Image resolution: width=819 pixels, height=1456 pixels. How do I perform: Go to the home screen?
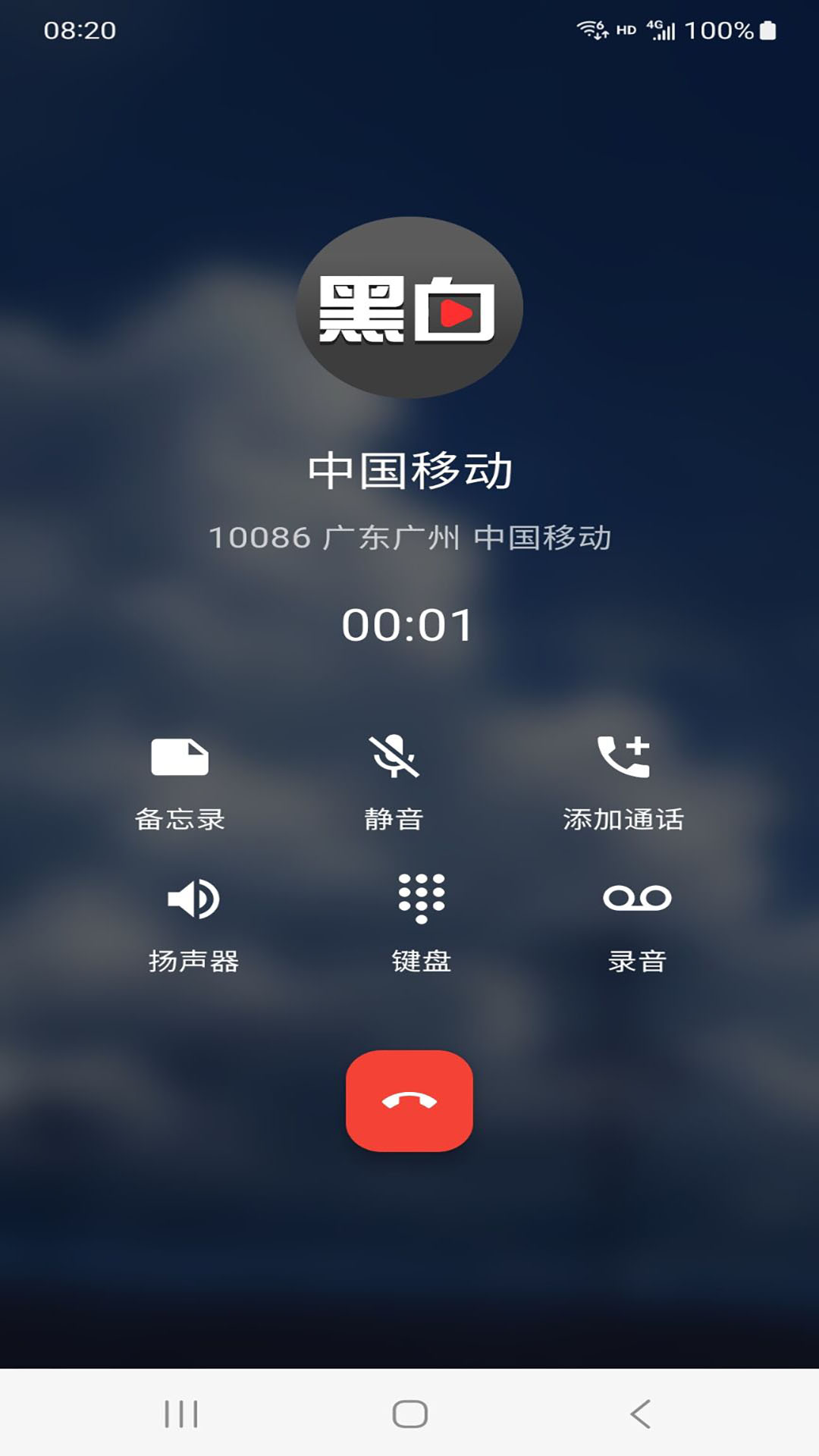tap(409, 1414)
